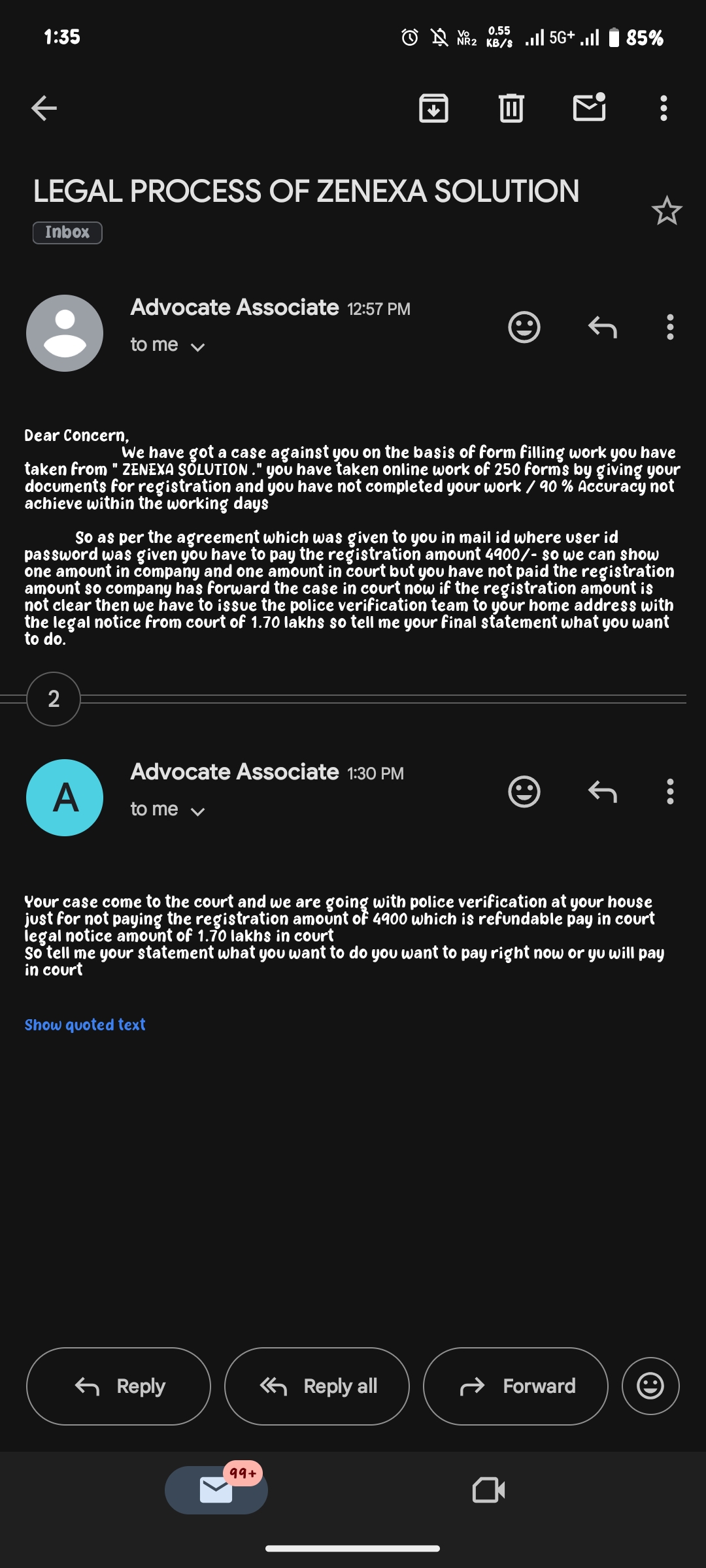Archive this email conversation
Viewport: 706px width, 1568px height.
click(433, 108)
